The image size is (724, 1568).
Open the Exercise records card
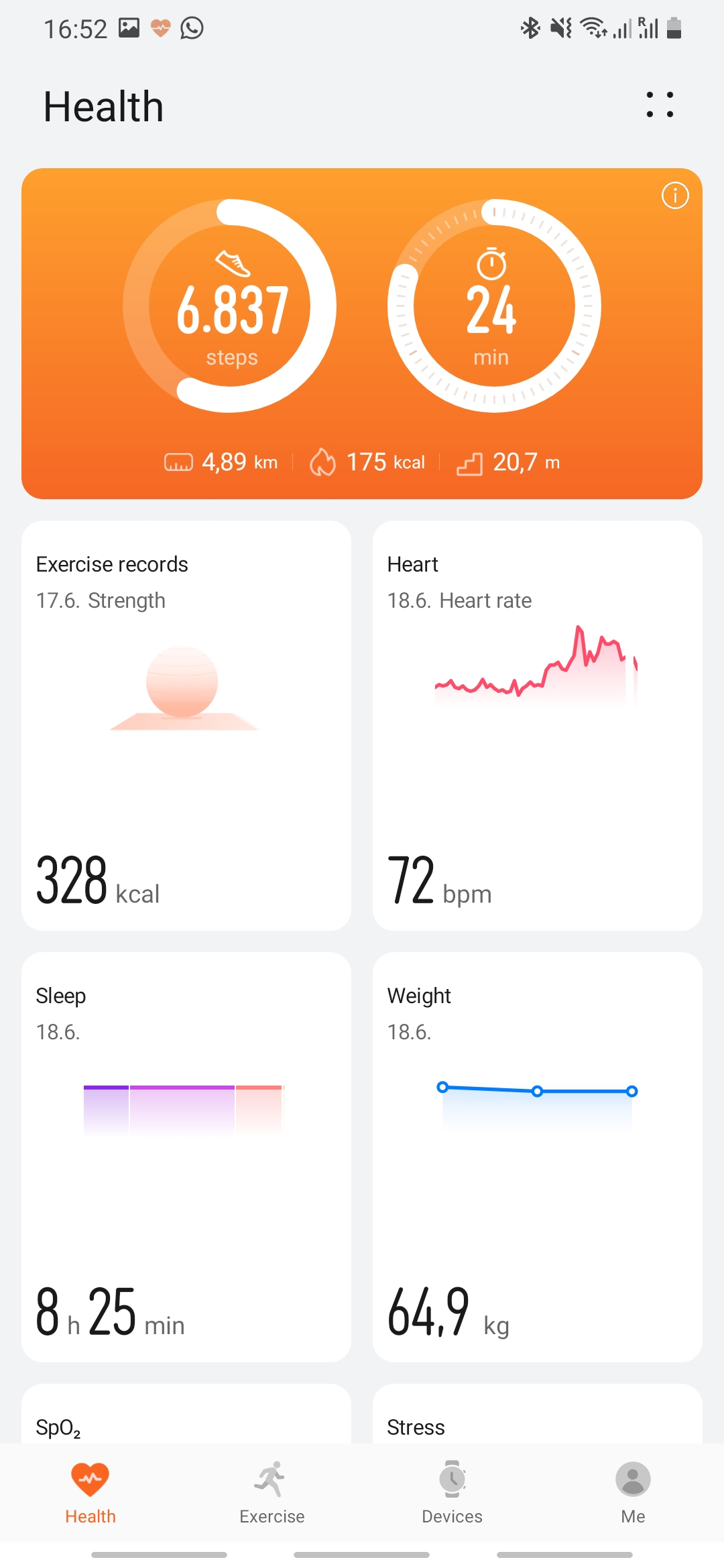[186, 725]
